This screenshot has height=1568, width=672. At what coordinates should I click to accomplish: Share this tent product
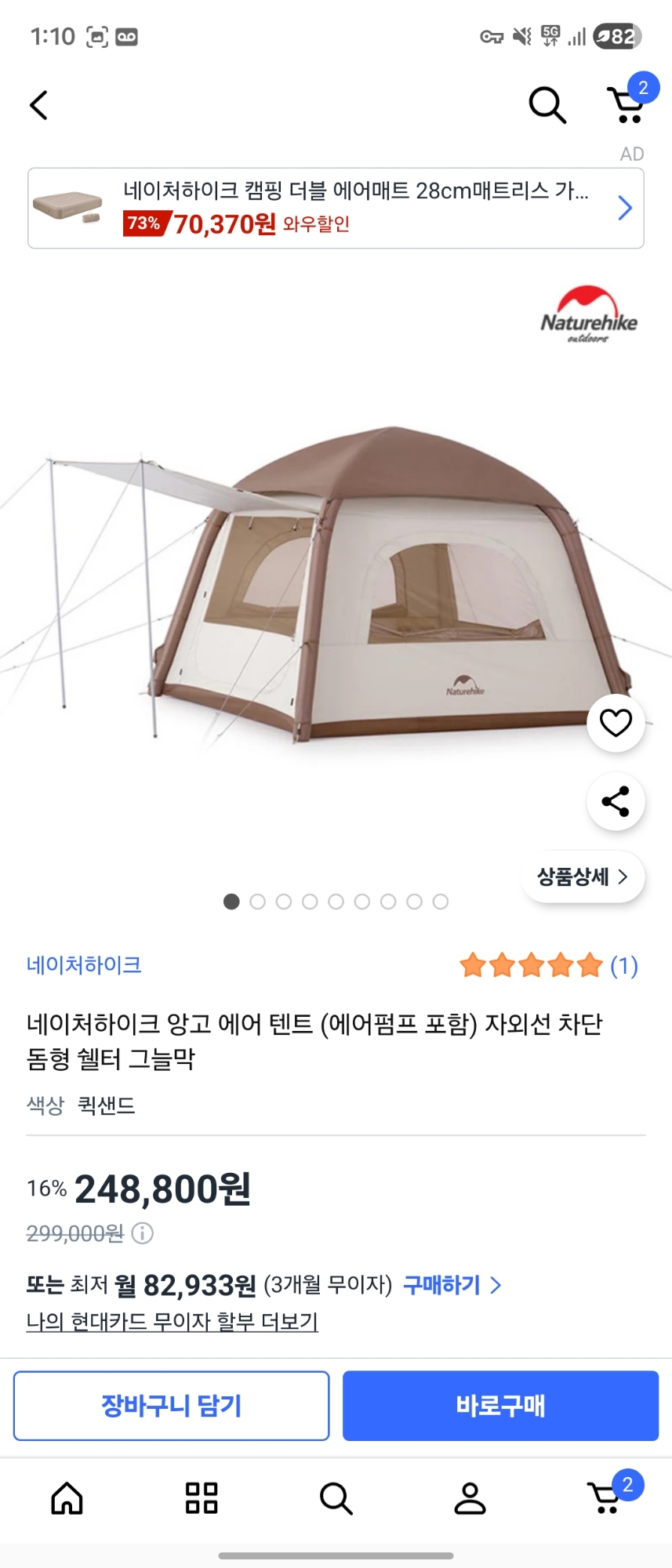point(616,801)
